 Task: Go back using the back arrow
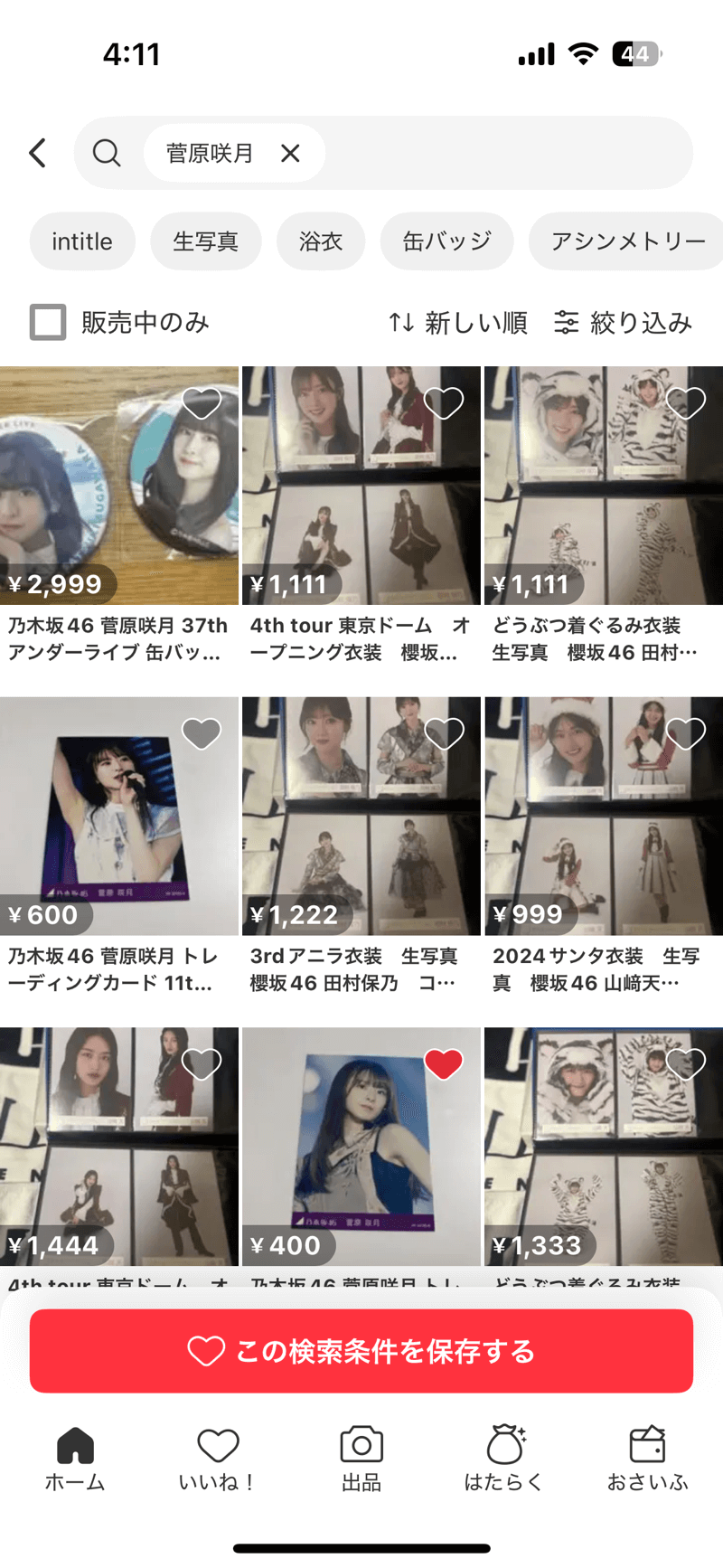38,153
